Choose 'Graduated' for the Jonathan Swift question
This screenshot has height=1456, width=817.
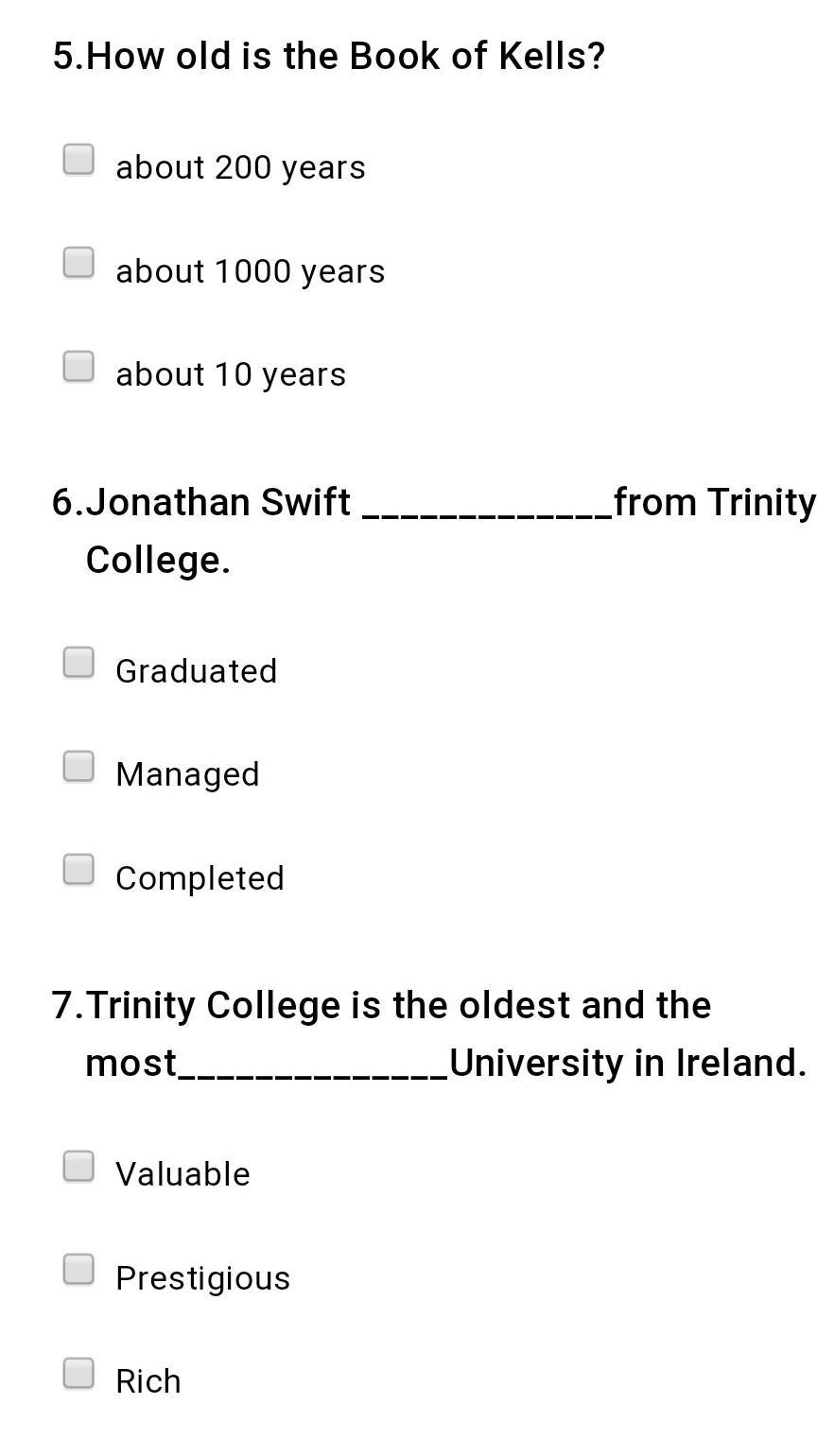78,663
